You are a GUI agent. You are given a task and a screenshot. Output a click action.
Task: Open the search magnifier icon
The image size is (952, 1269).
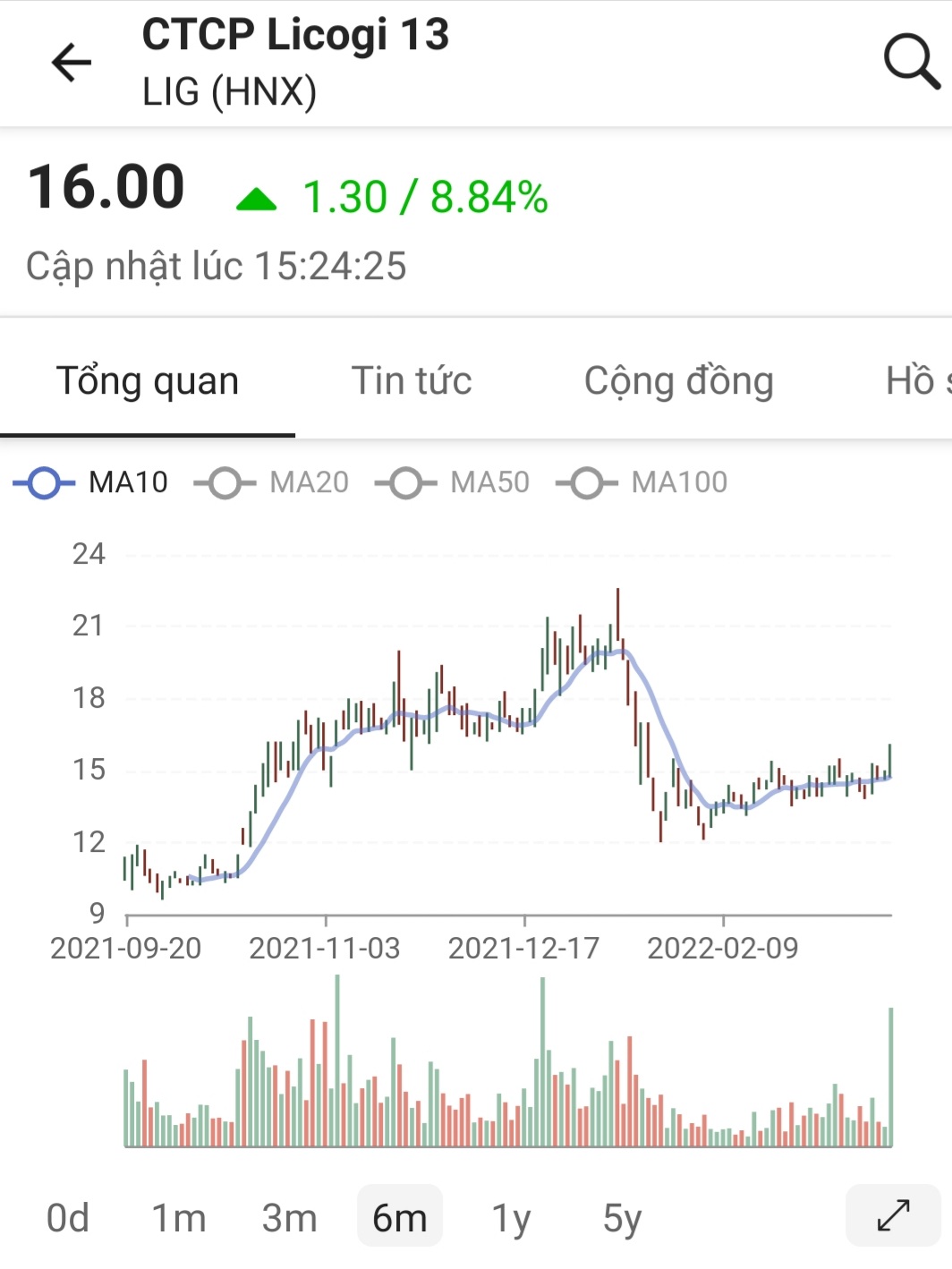click(911, 61)
